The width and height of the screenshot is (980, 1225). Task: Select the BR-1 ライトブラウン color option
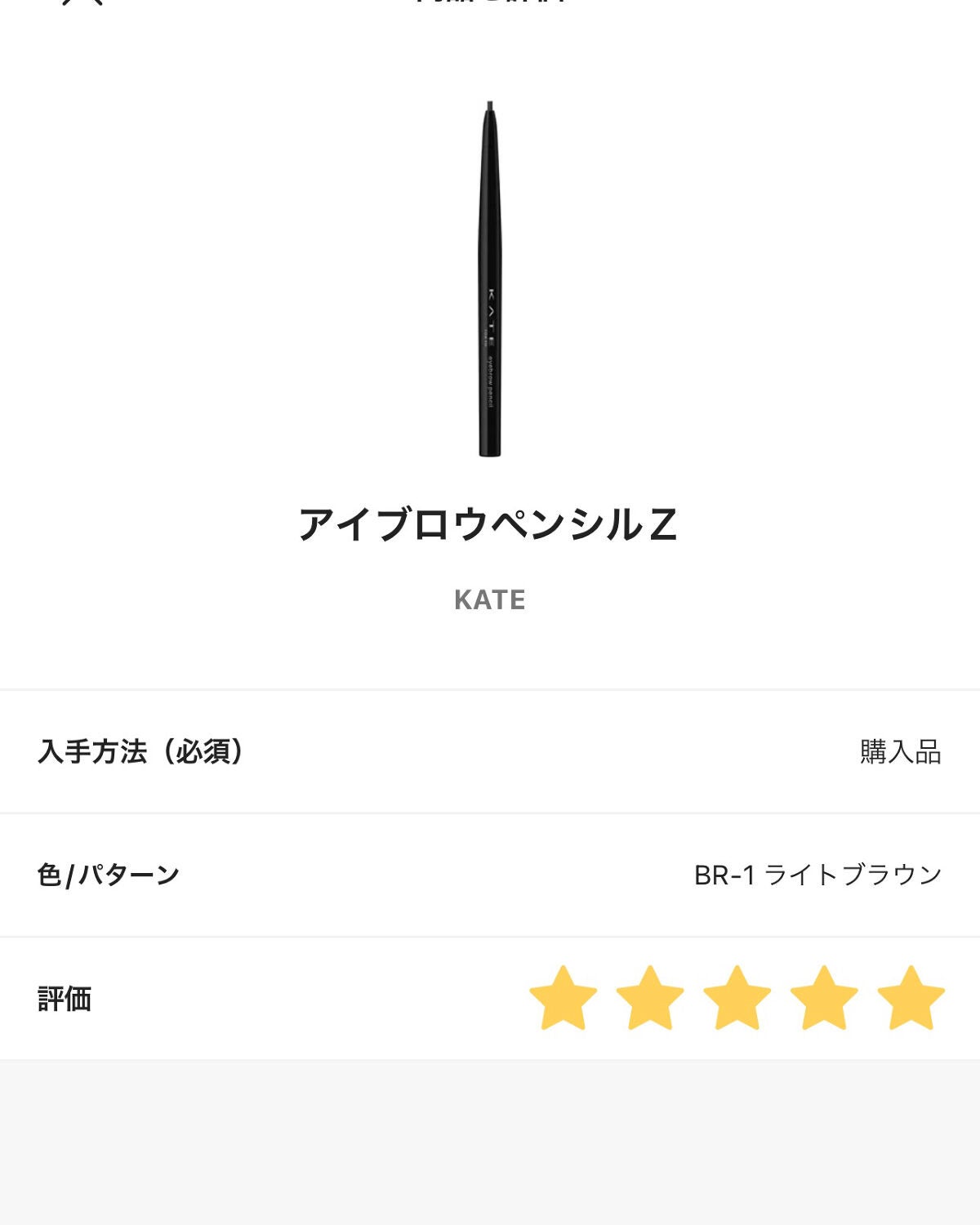817,872
